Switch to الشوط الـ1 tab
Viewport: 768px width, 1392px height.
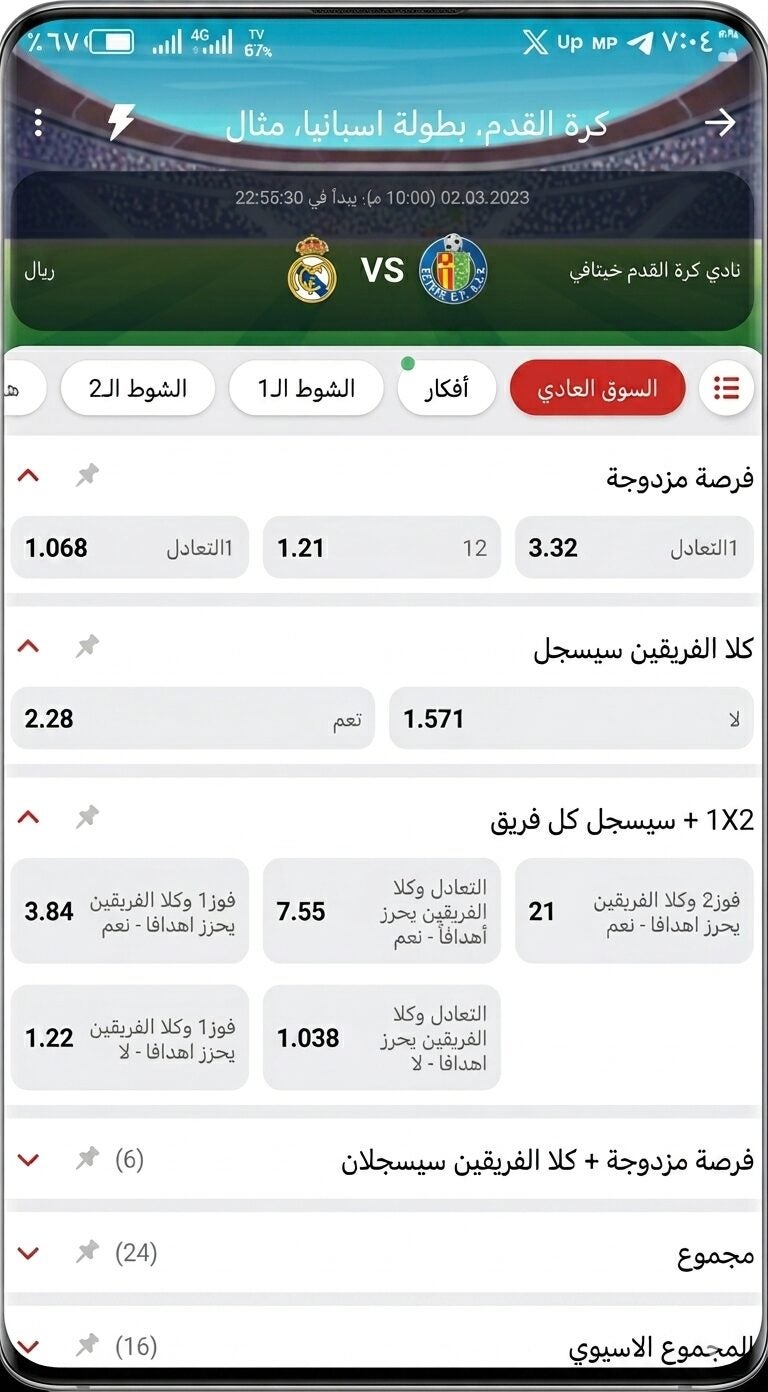pos(306,388)
